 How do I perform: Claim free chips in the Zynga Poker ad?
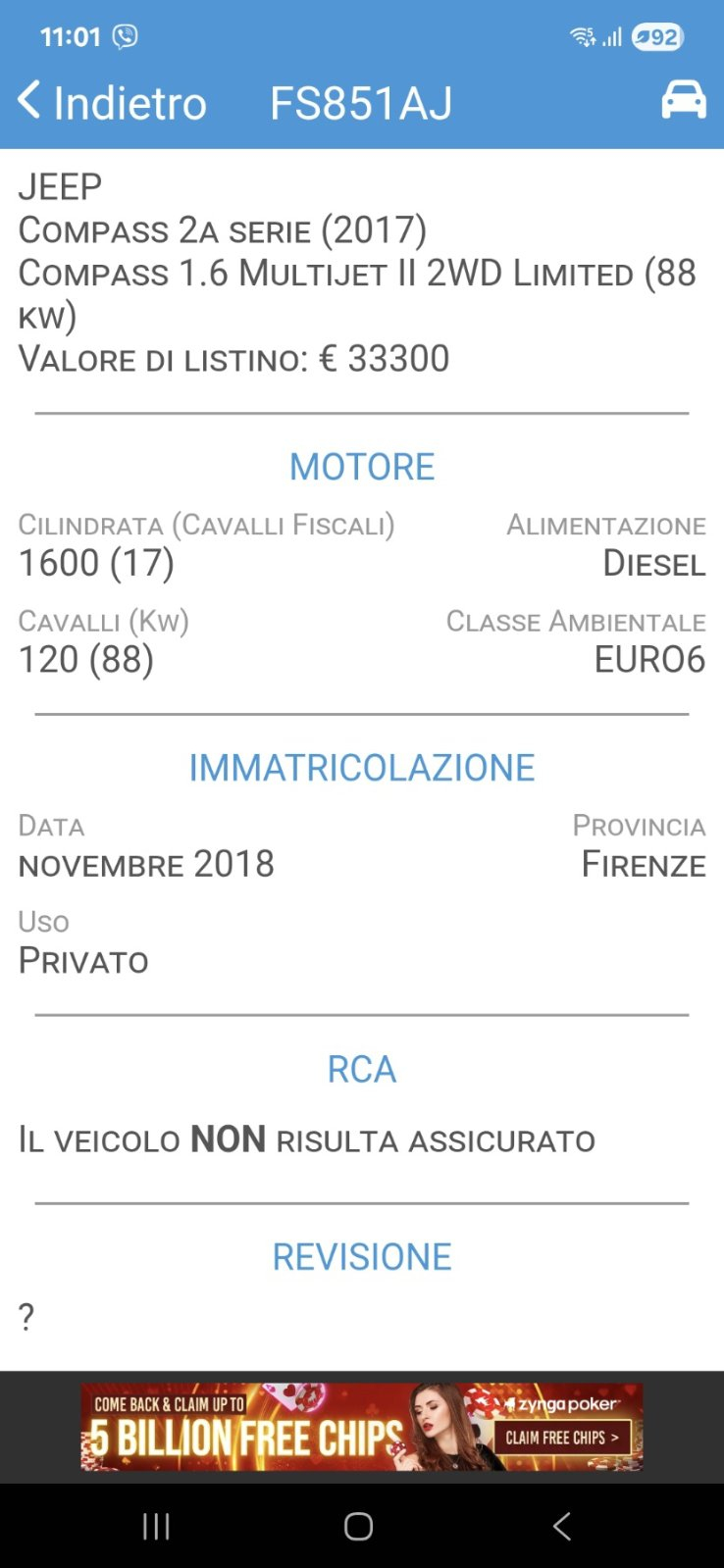(x=562, y=1438)
